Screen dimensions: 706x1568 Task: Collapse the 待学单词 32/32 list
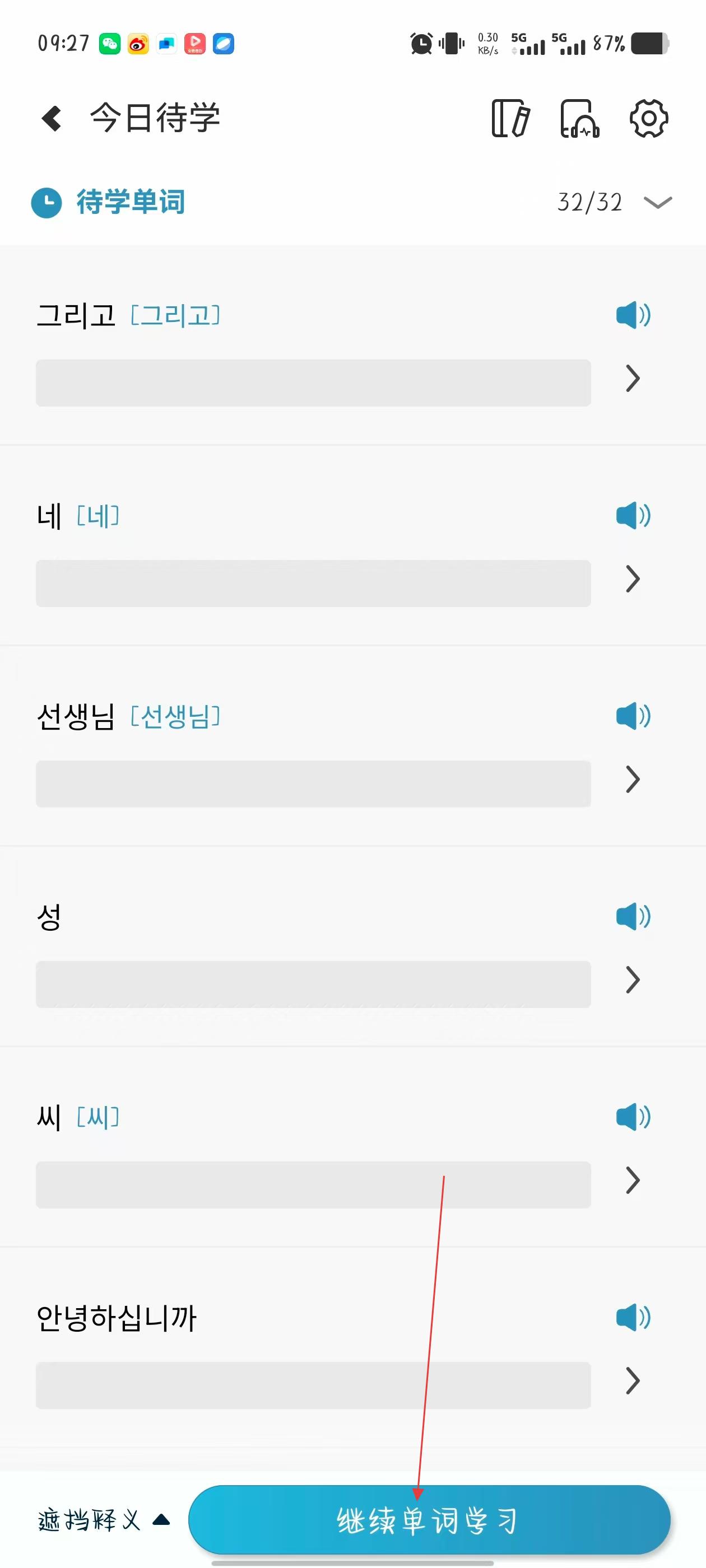657,202
